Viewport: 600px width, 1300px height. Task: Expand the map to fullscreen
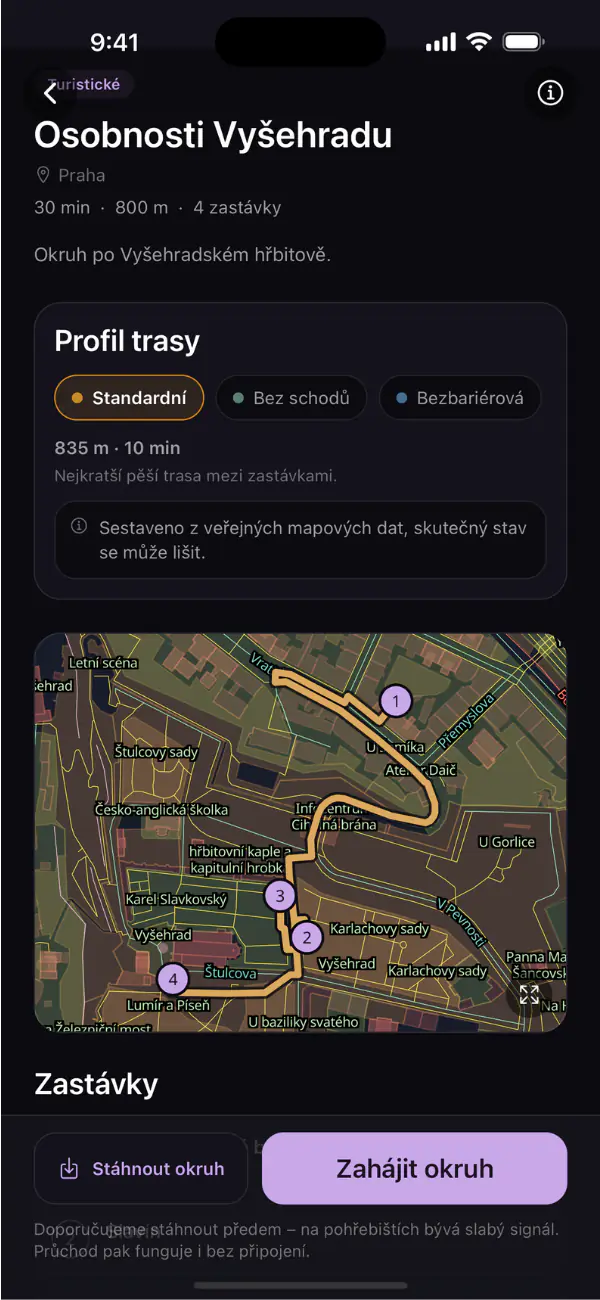tap(529, 994)
